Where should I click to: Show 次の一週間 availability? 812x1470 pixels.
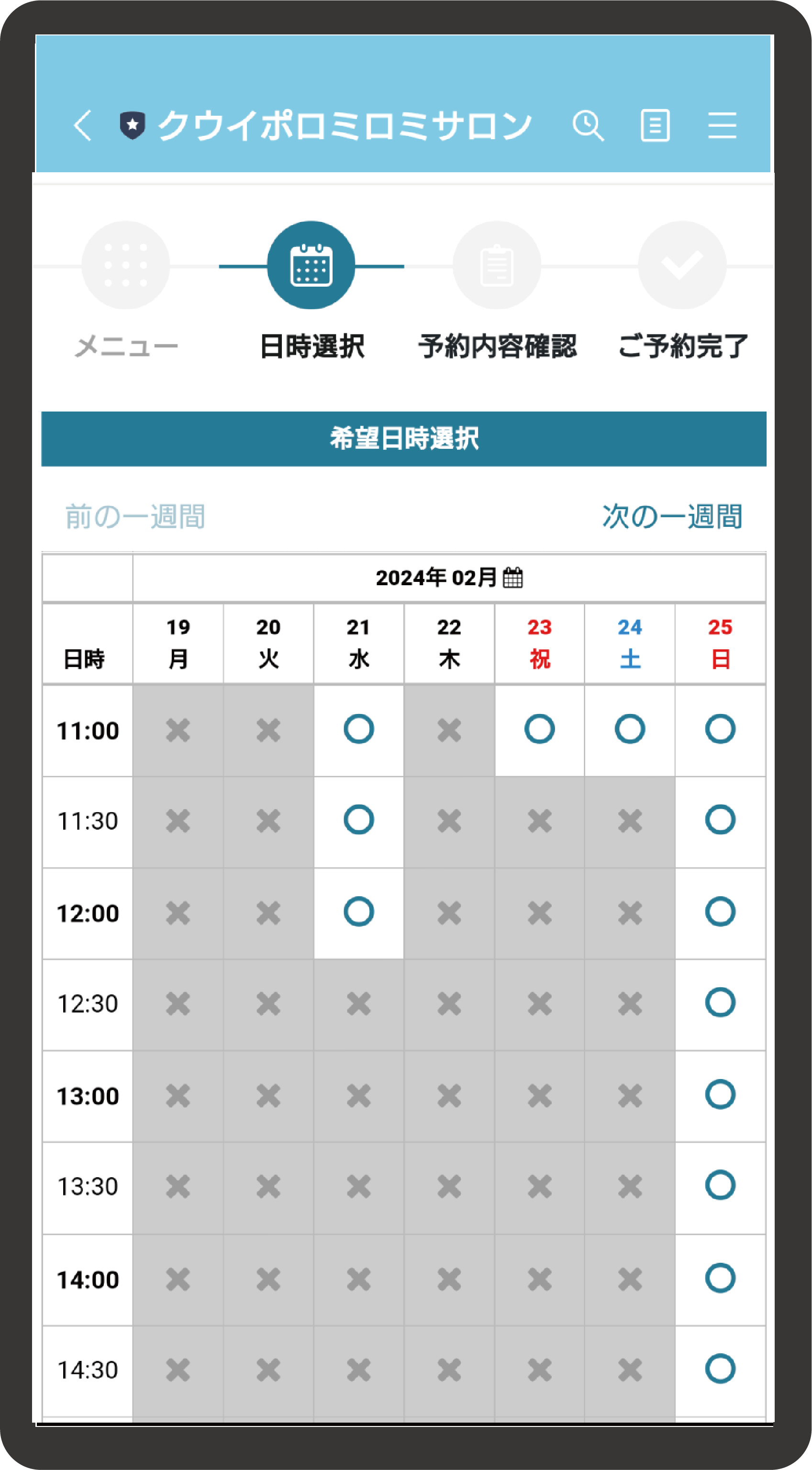click(673, 516)
